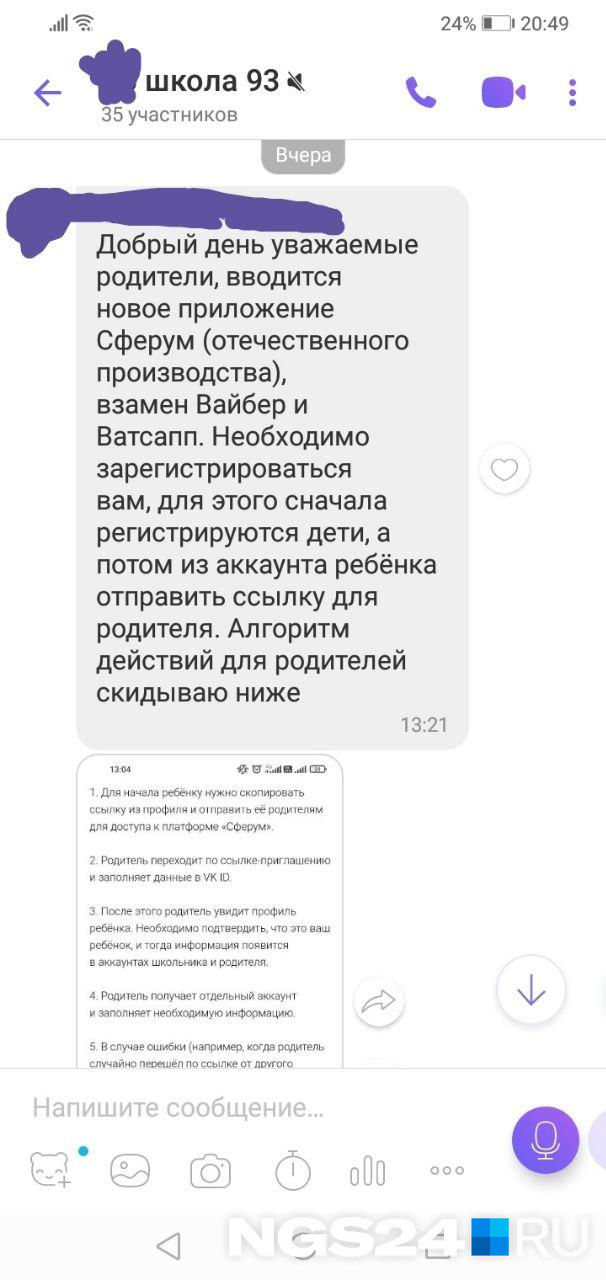Go back from the школа 93 chat
Image resolution: width=606 pixels, height=1280 pixels.
(x=47, y=93)
